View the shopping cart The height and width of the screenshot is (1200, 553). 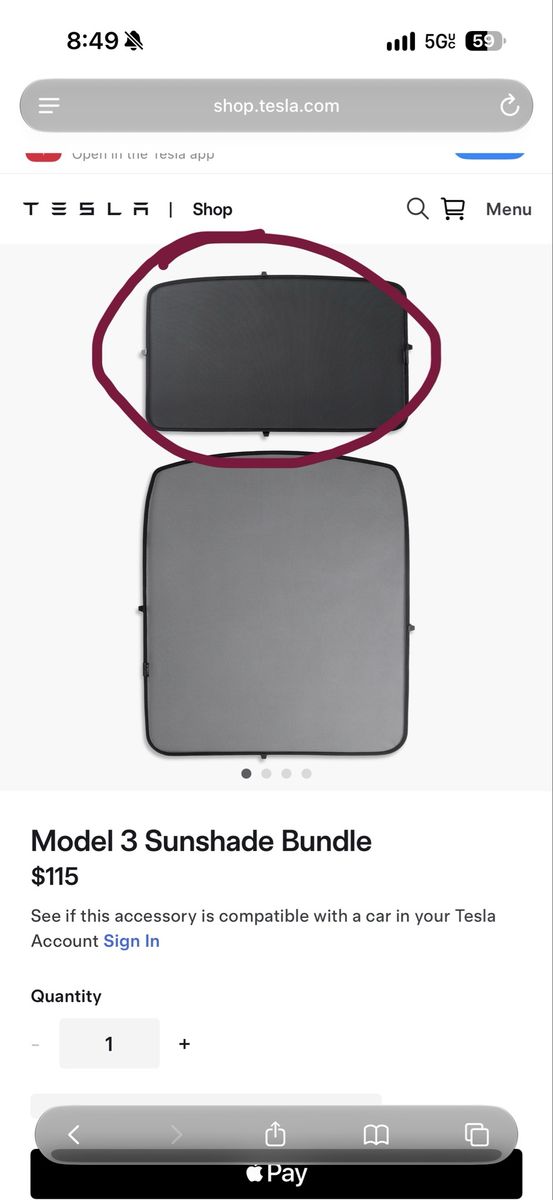453,209
